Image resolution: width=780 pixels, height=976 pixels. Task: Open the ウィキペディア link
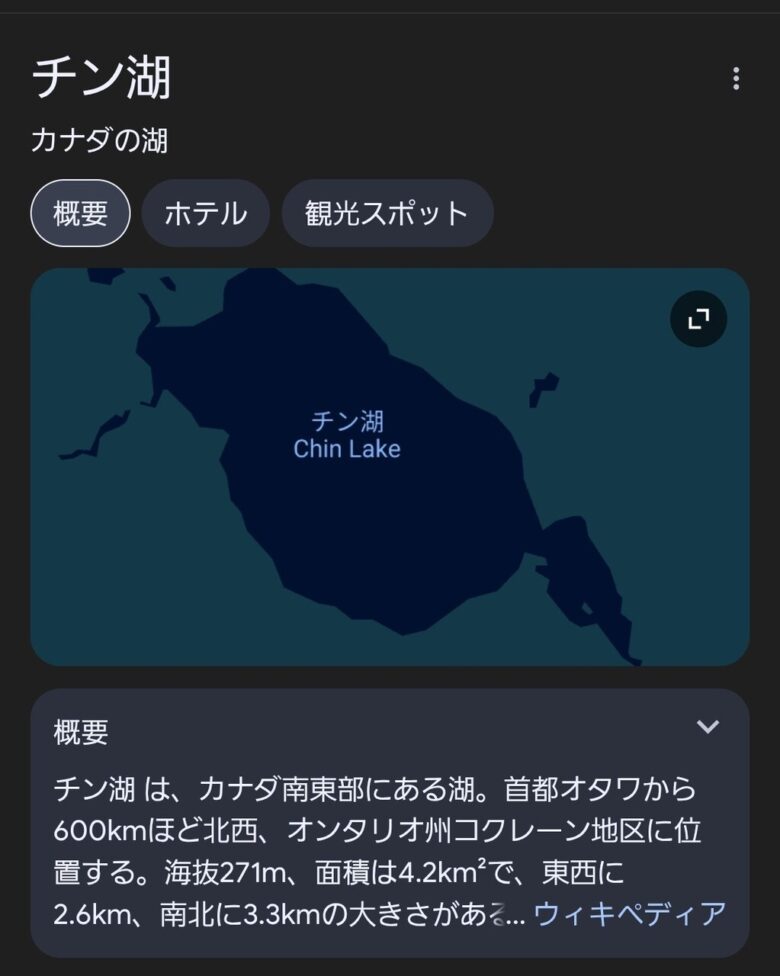pos(630,913)
